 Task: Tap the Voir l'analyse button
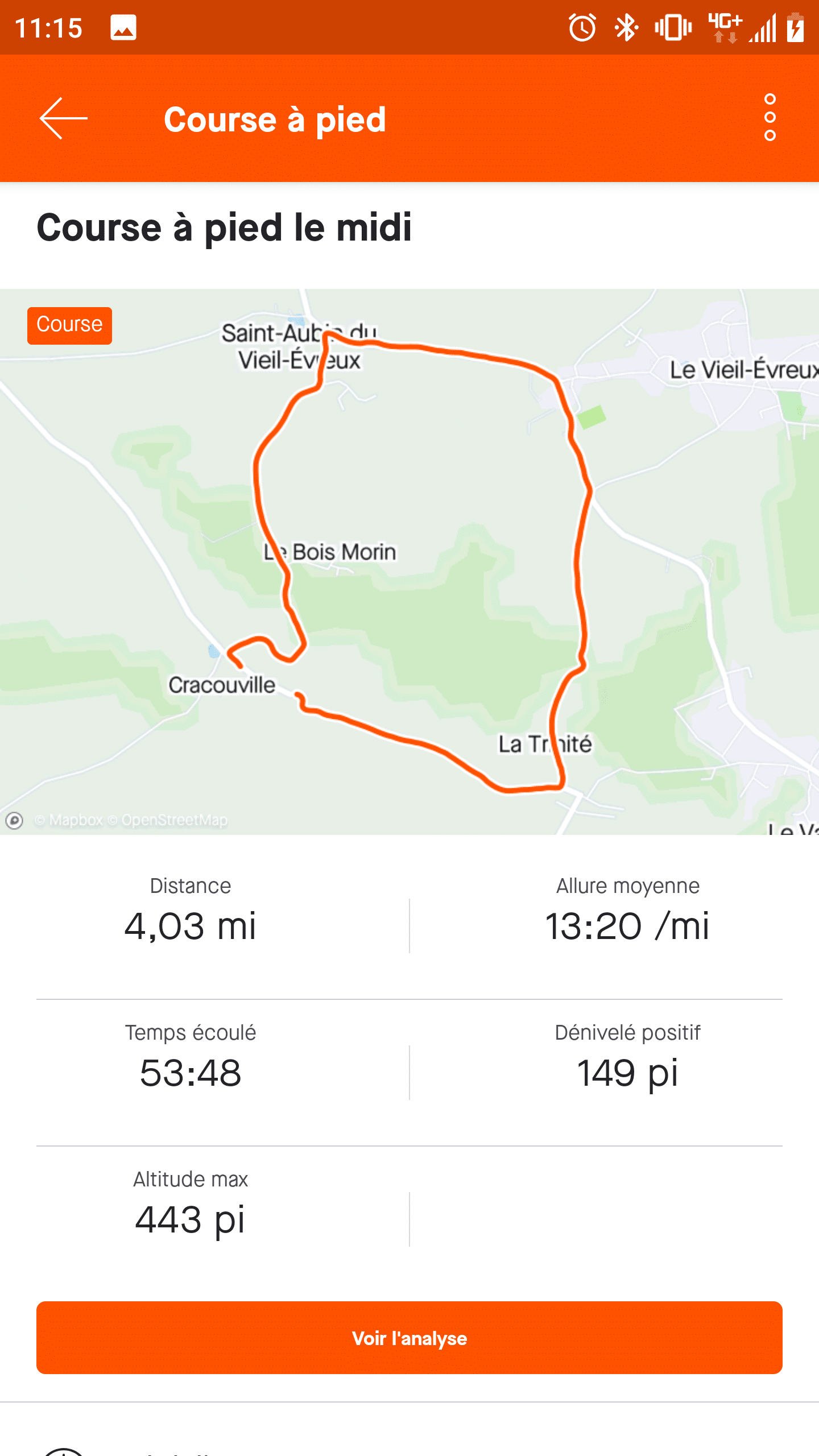click(x=409, y=1338)
